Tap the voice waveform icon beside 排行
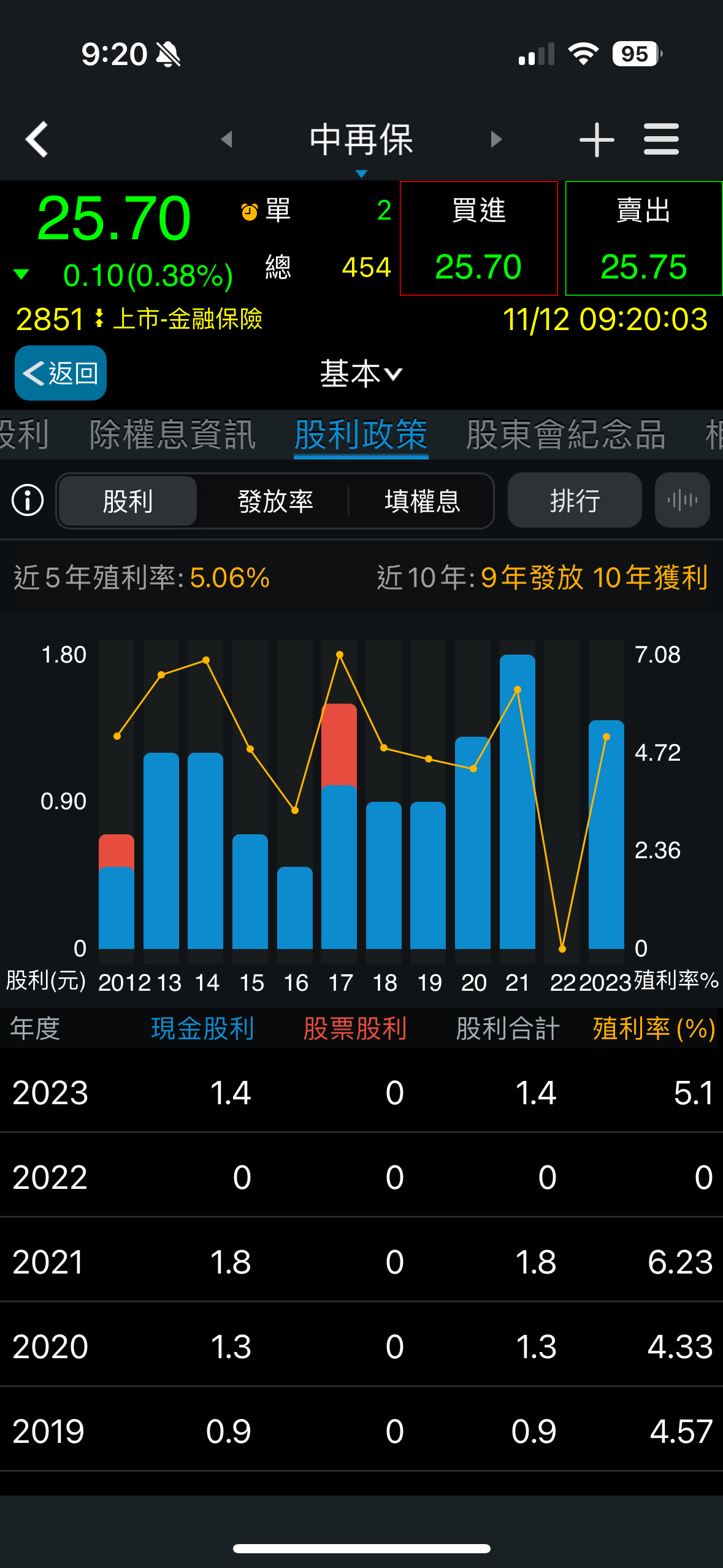The height and width of the screenshot is (1568, 723). [682, 500]
